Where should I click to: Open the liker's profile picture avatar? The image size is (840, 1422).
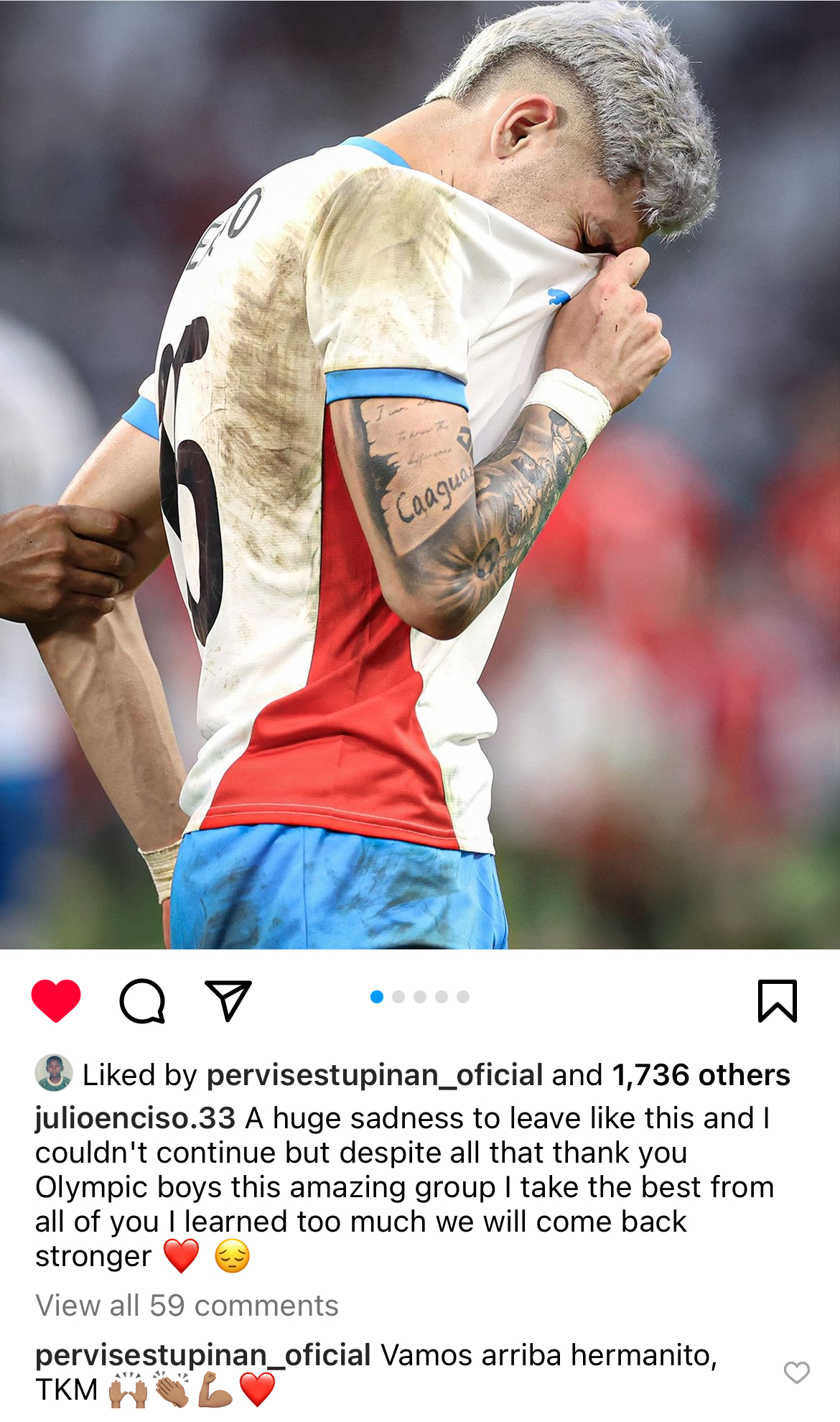[x=54, y=1073]
